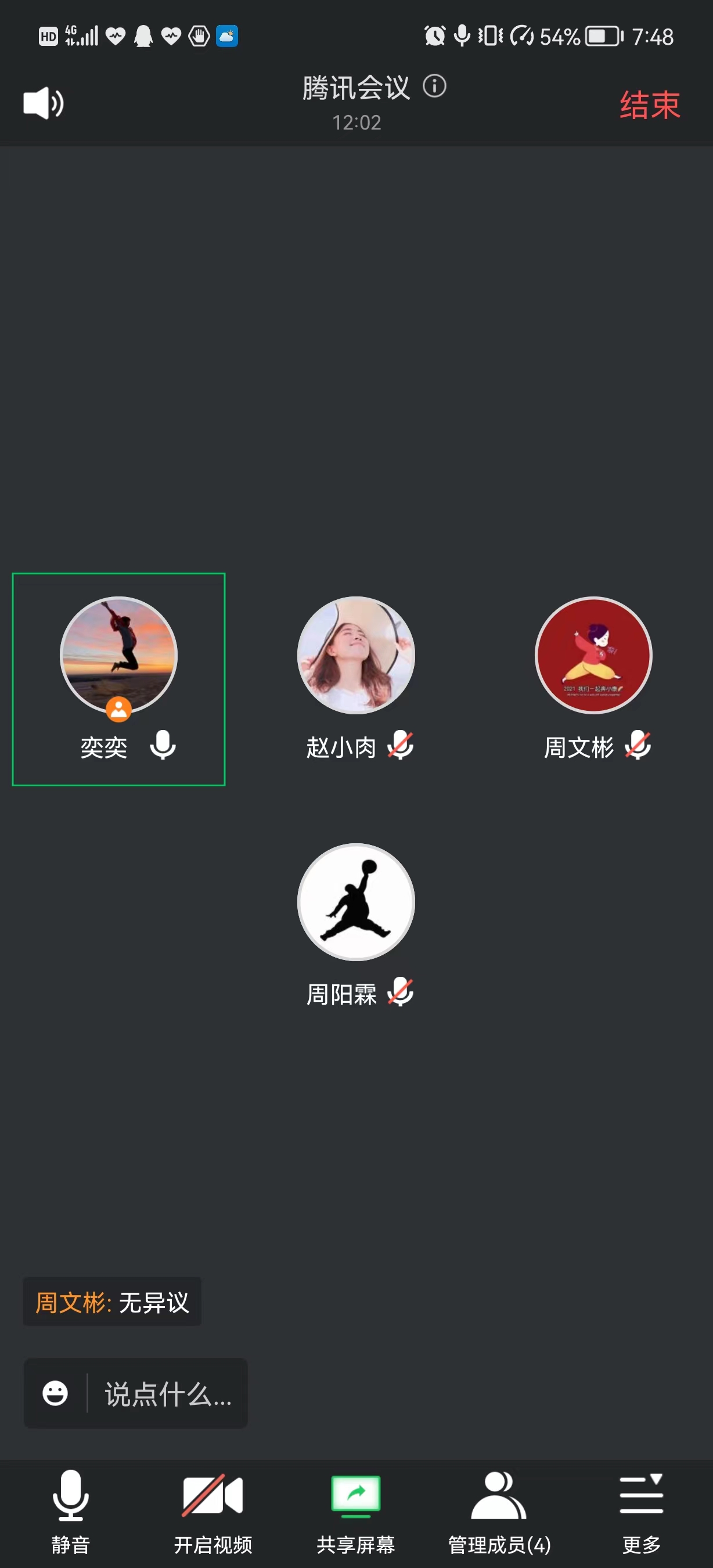This screenshot has width=713, height=1568.
Task: Open the emoji picker in chat
Action: 55,1393
